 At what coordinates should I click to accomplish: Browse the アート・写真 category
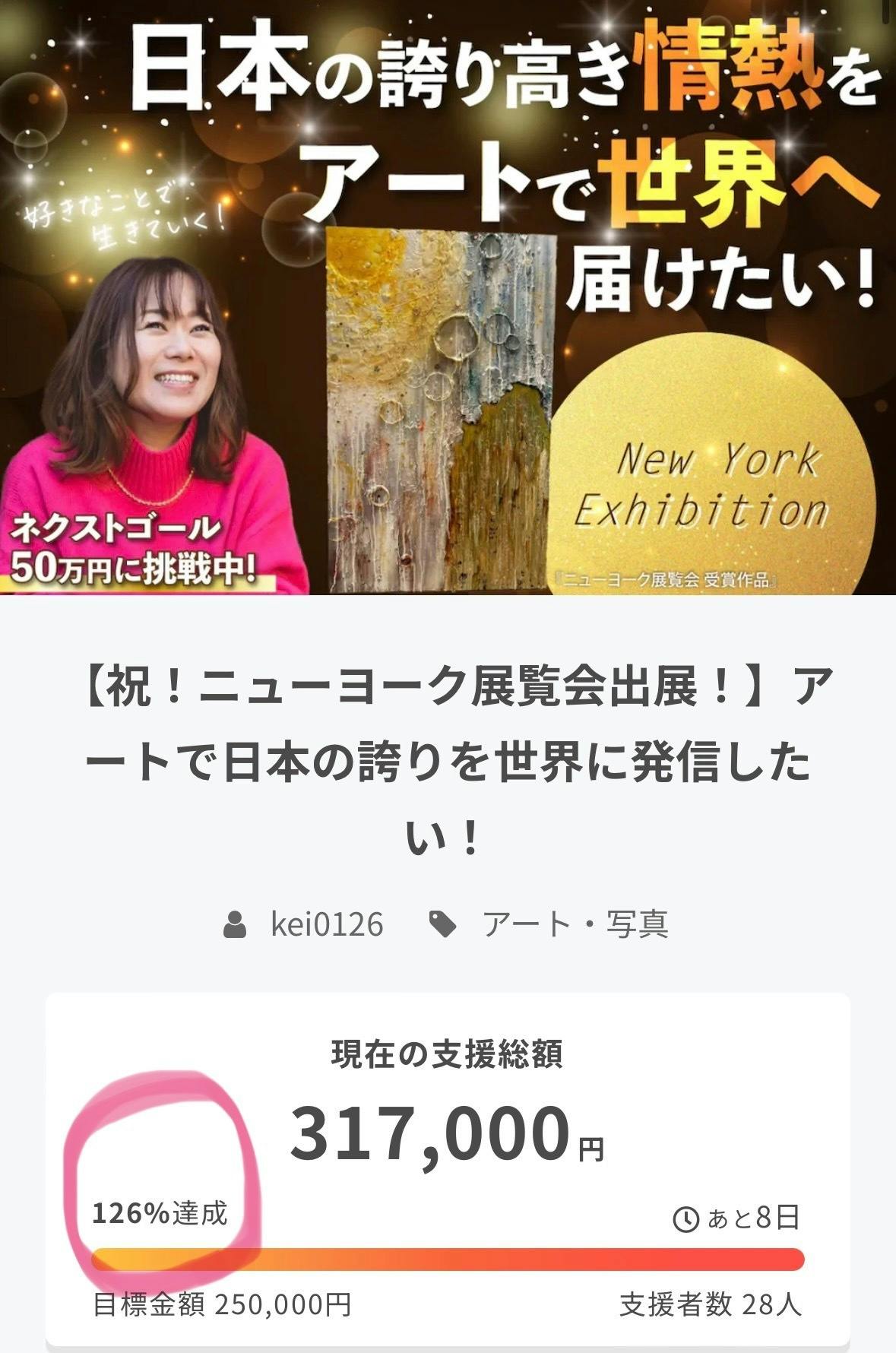click(x=575, y=924)
